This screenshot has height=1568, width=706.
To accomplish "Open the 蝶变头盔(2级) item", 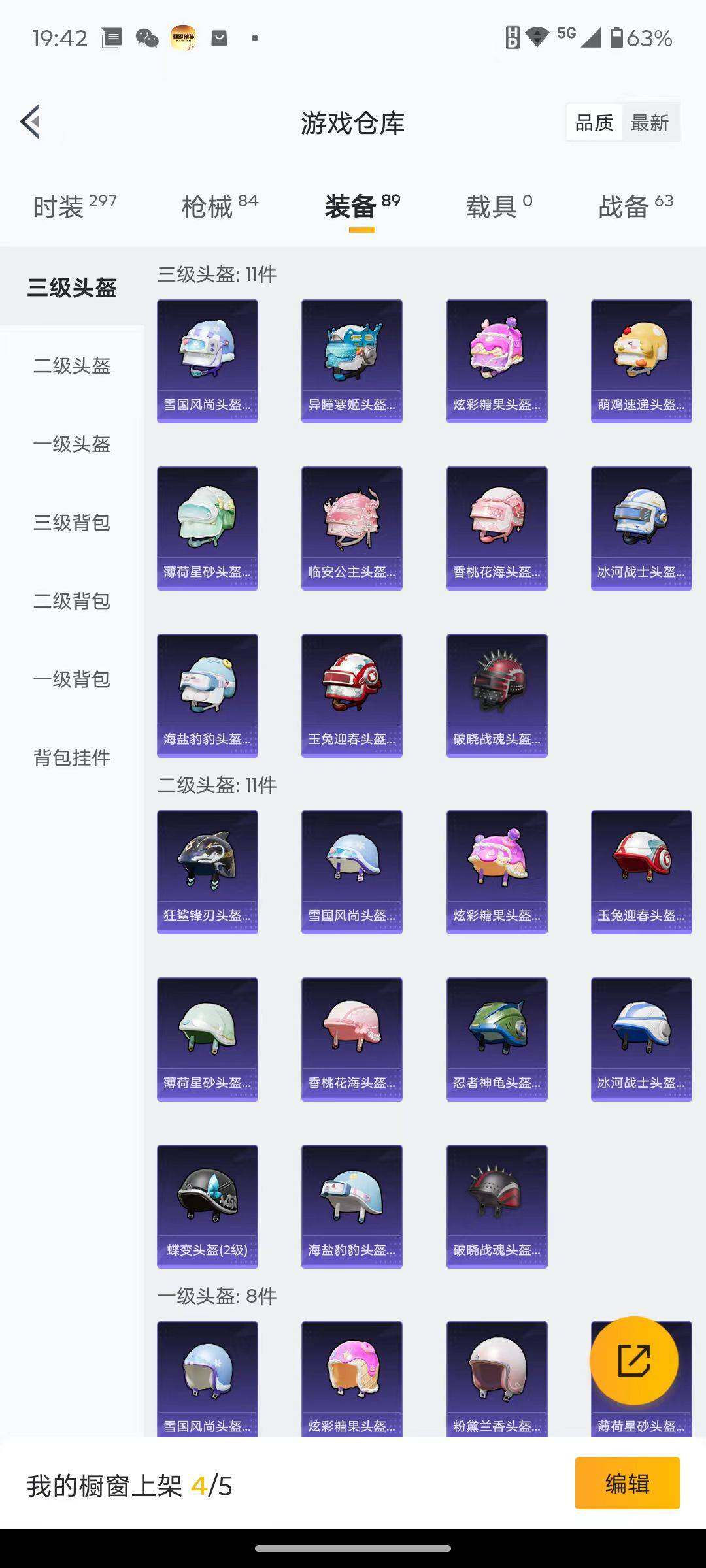I will [207, 1206].
